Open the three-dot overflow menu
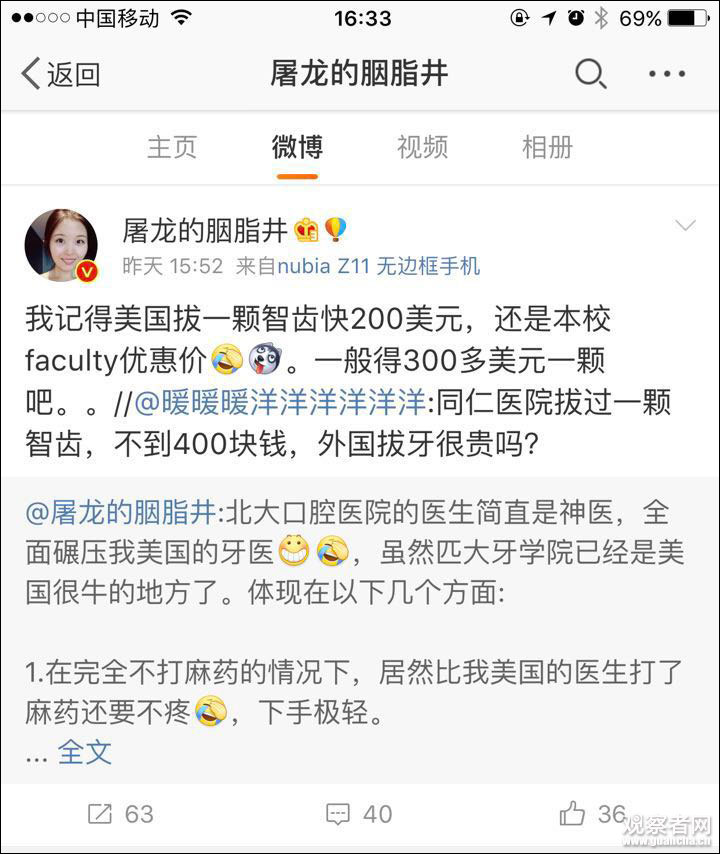Screen dimensions: 720x854 [666, 74]
